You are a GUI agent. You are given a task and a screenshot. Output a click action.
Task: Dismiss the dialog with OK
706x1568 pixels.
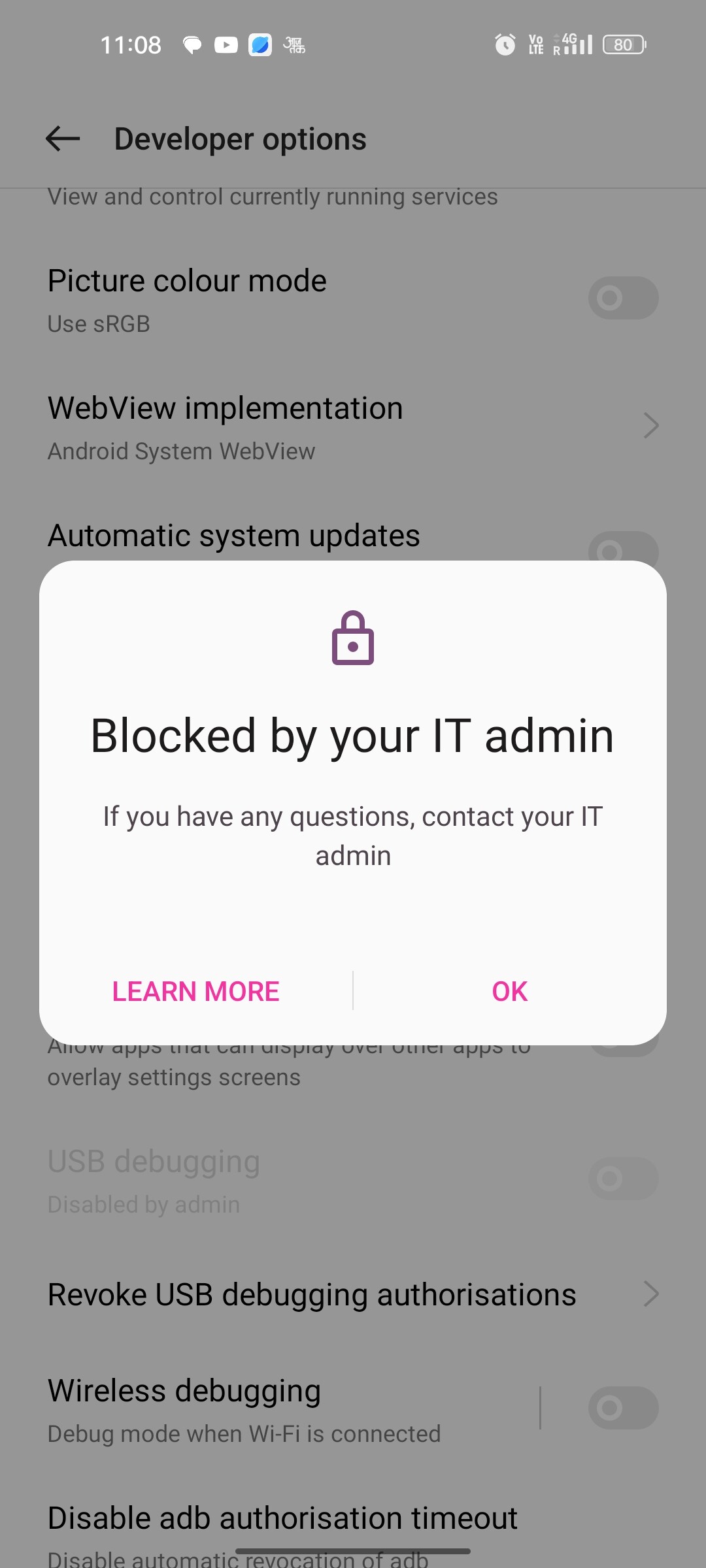510,991
